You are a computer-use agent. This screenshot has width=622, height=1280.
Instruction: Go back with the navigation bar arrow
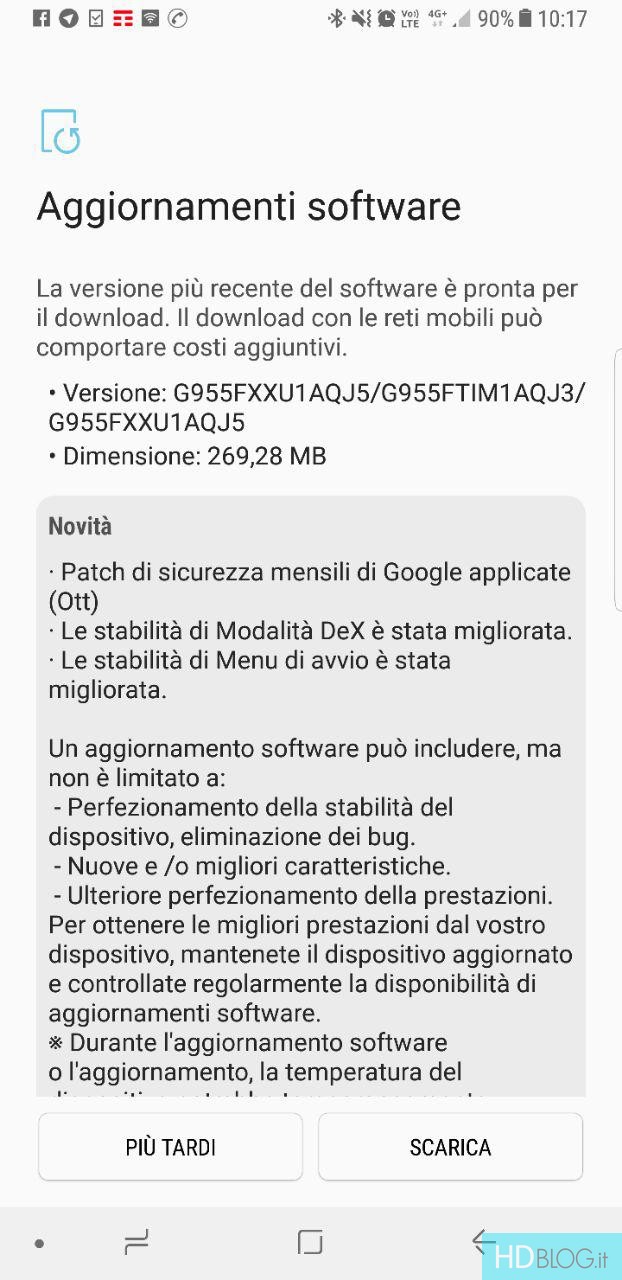pyautogui.click(x=483, y=1242)
